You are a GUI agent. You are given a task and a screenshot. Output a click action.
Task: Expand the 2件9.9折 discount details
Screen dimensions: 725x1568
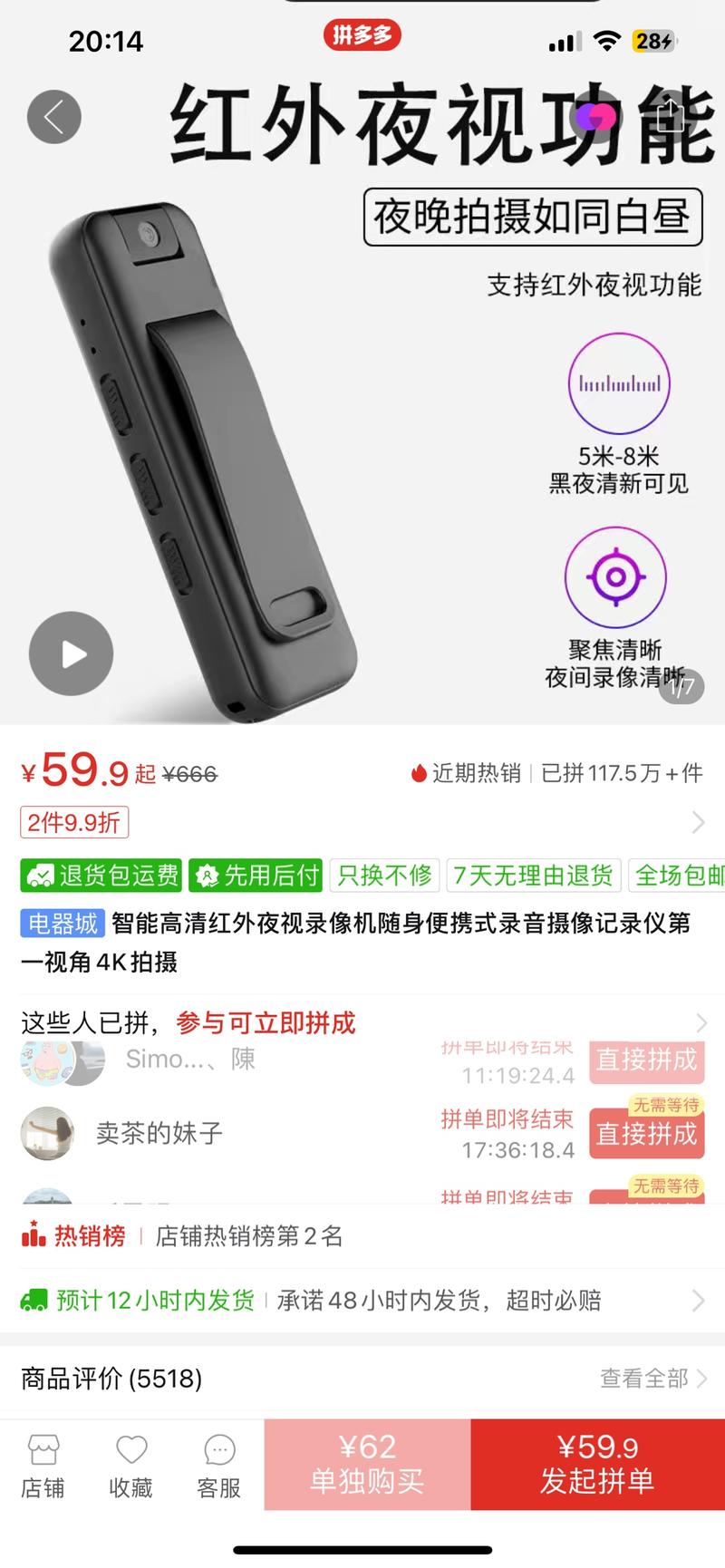pos(73,822)
